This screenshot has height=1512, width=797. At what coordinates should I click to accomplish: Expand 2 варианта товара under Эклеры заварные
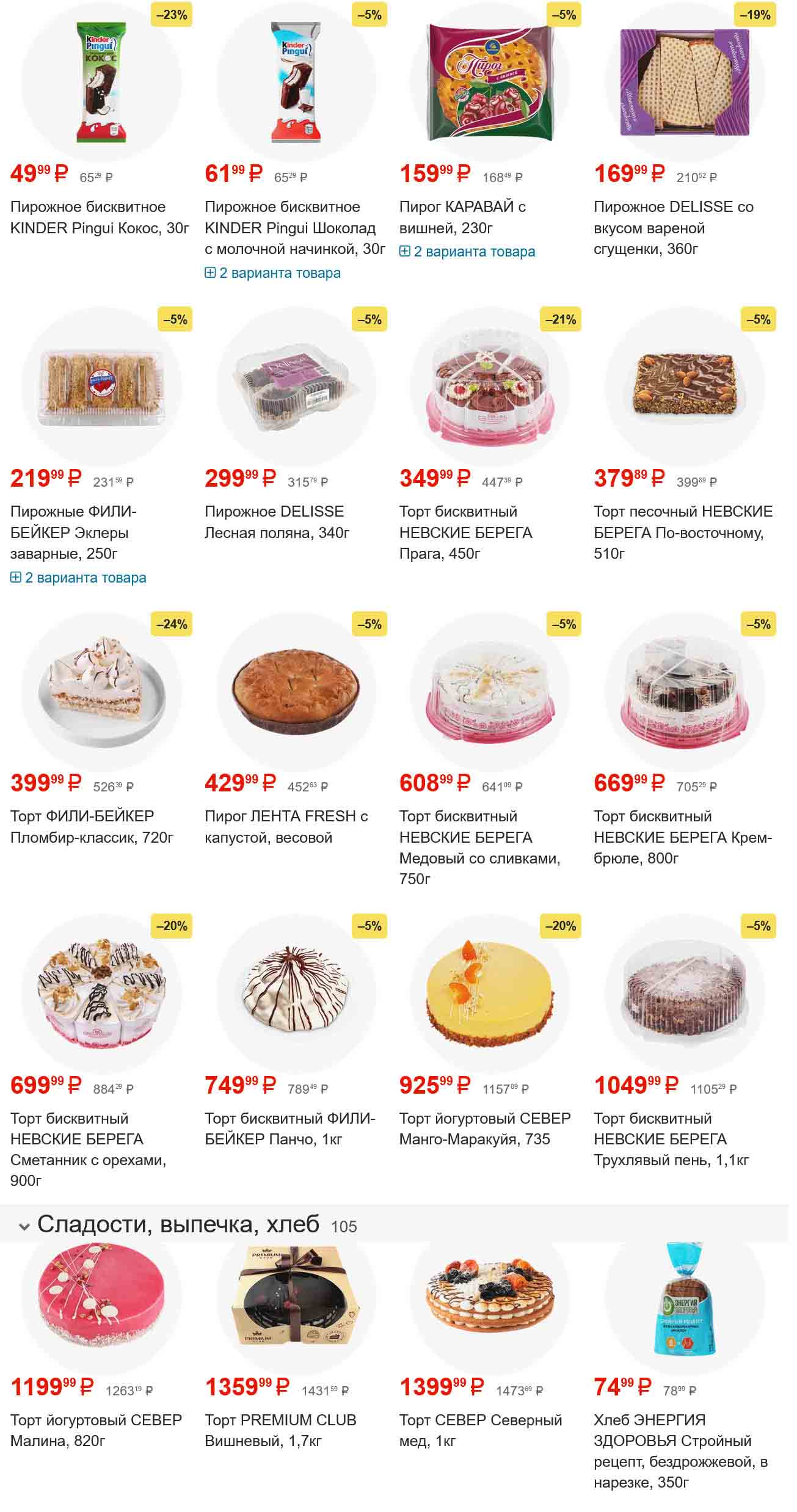(78, 578)
